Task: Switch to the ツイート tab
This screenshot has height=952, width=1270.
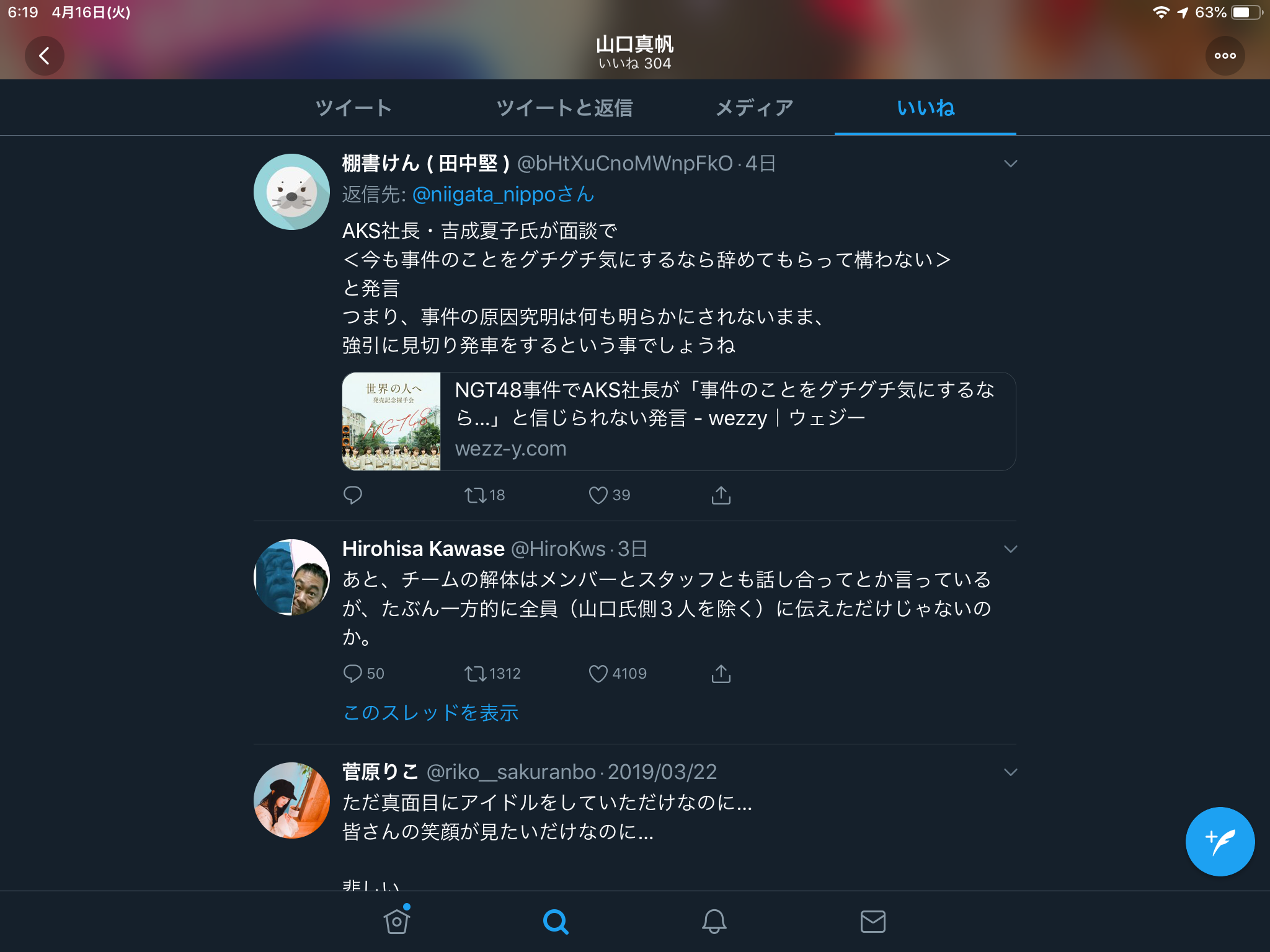Action: (353, 108)
